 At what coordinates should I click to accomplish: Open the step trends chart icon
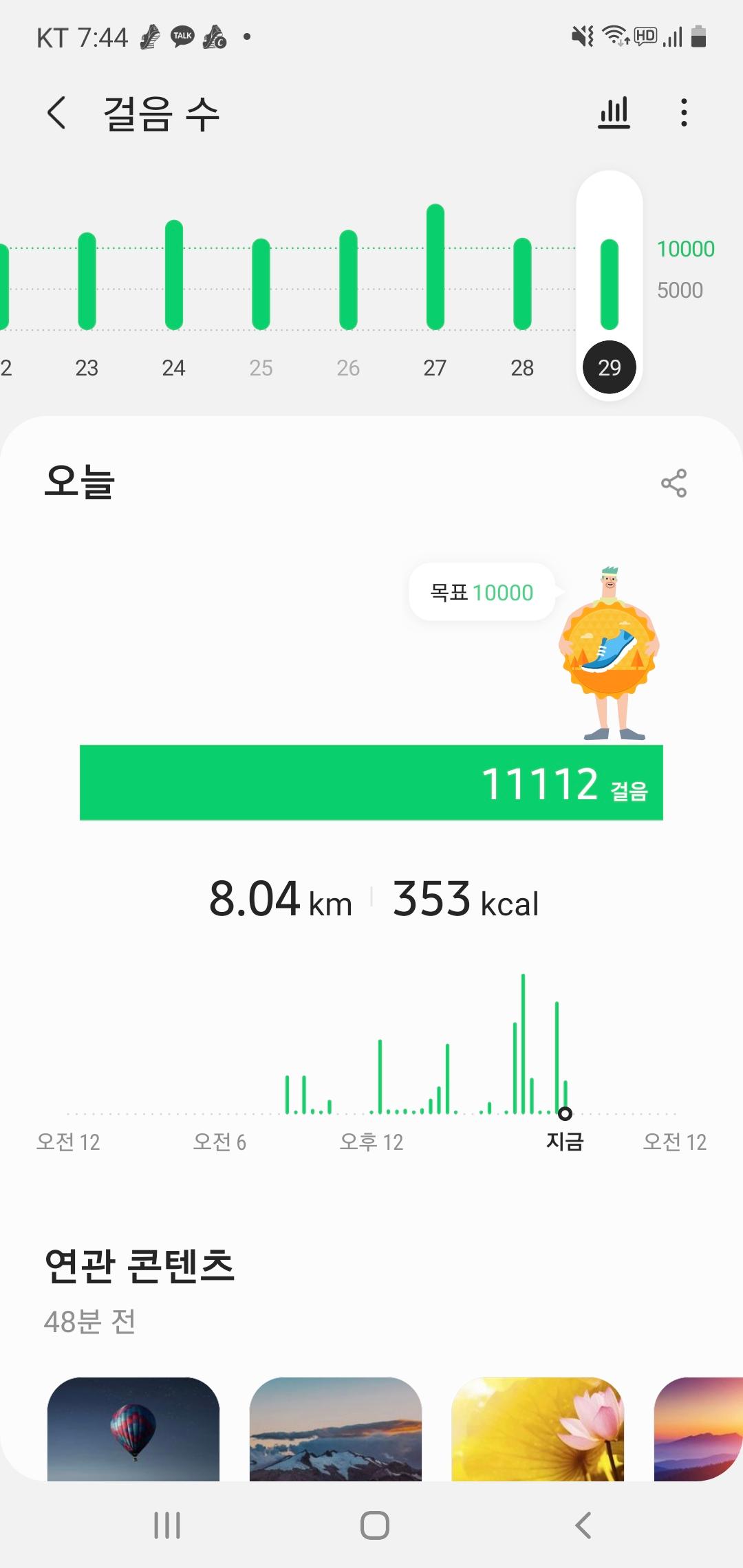point(614,113)
